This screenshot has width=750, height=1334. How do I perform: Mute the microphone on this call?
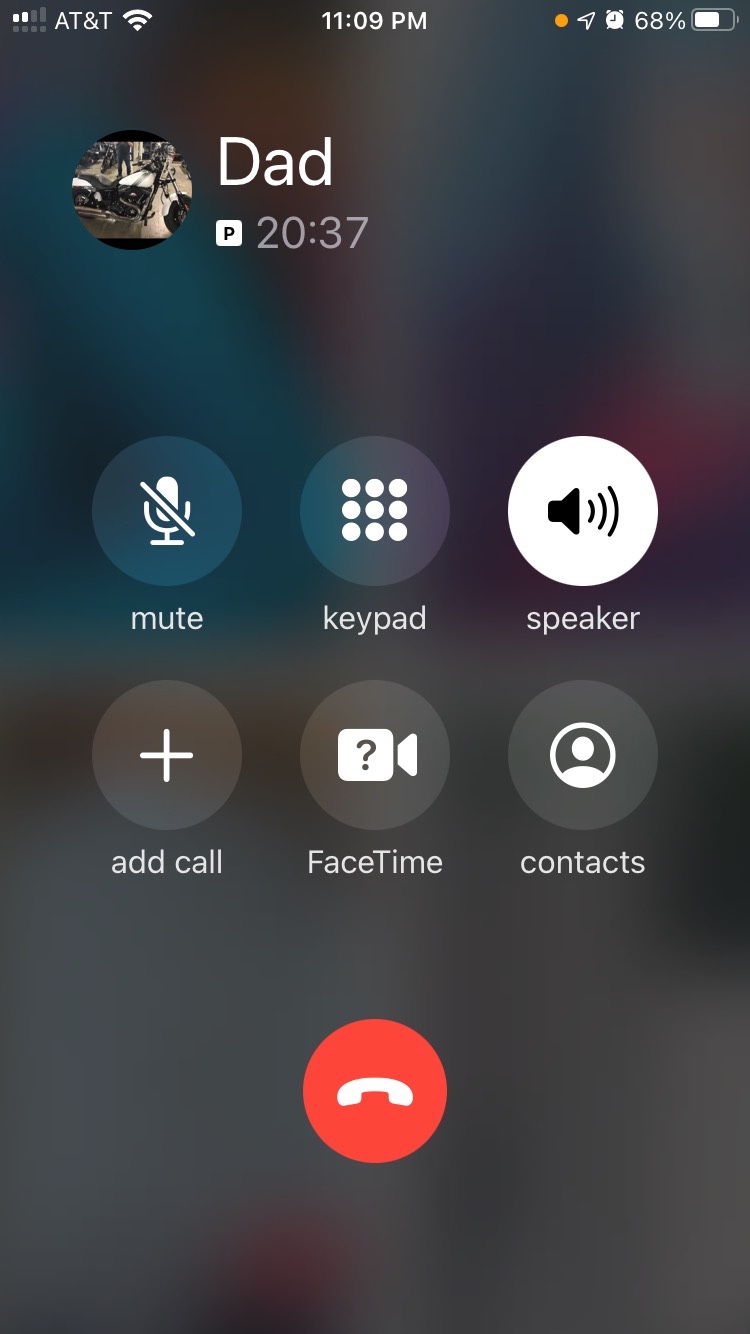pos(167,511)
